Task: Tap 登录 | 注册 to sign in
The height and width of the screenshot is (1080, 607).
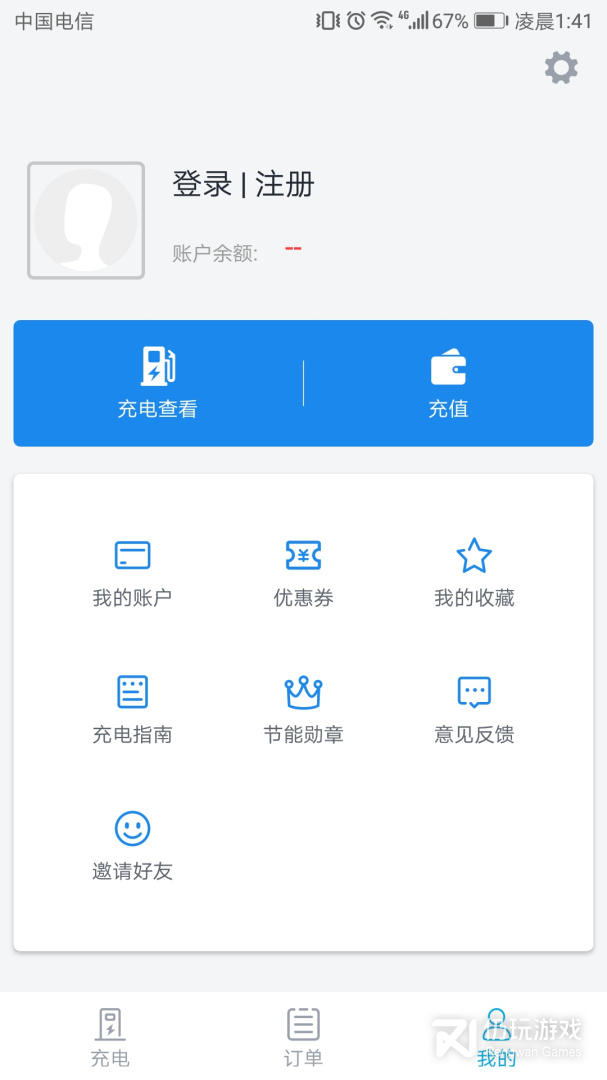Action: pyautogui.click(x=243, y=185)
